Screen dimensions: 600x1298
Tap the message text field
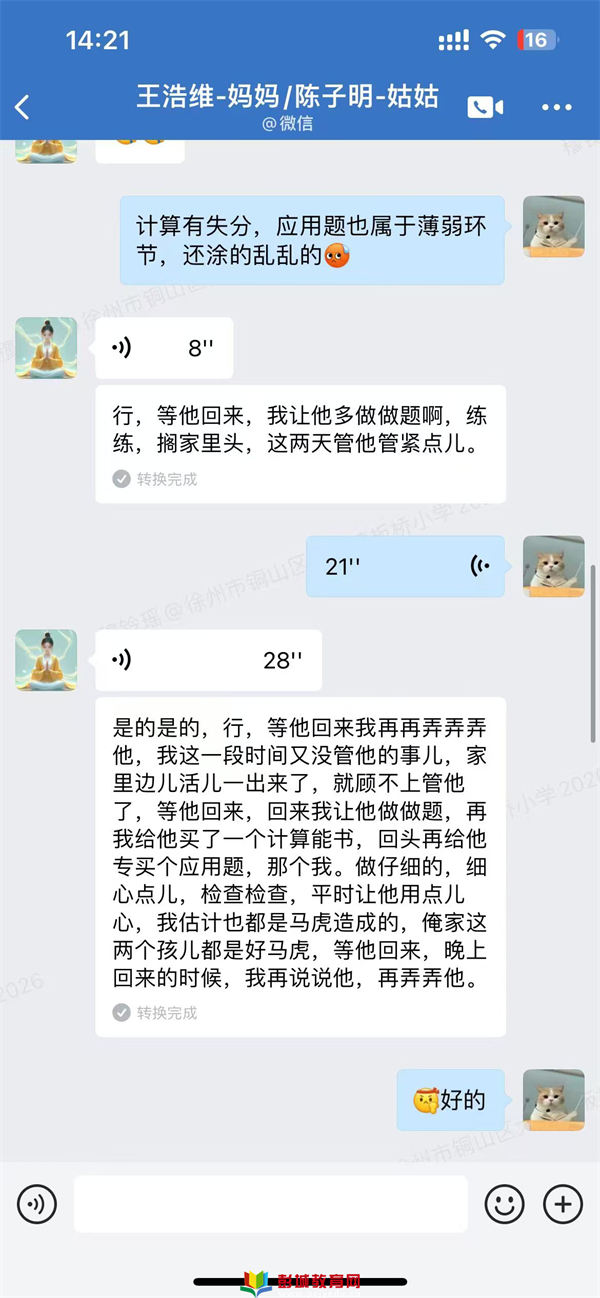click(270, 1204)
